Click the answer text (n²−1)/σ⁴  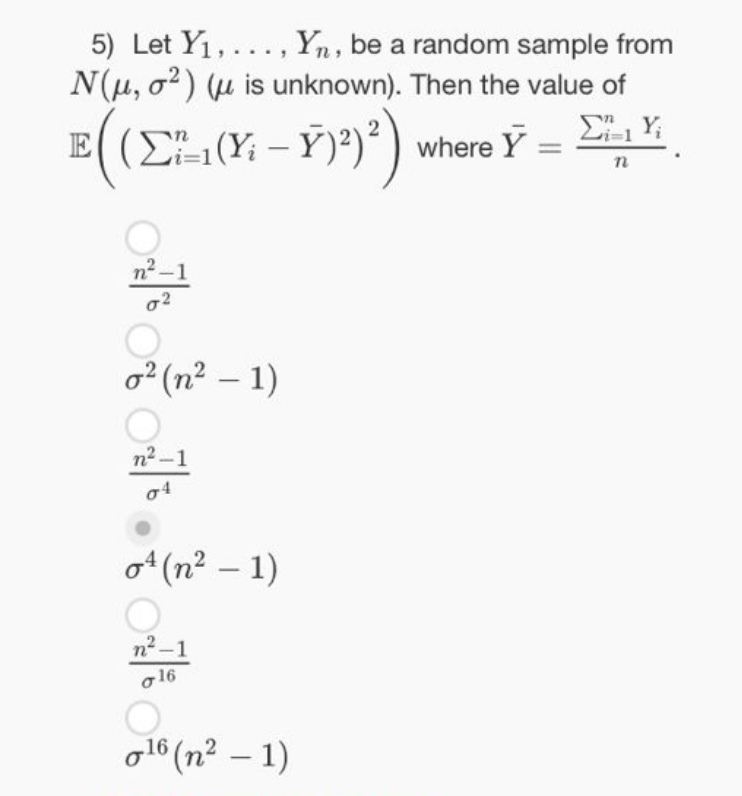pos(156,472)
